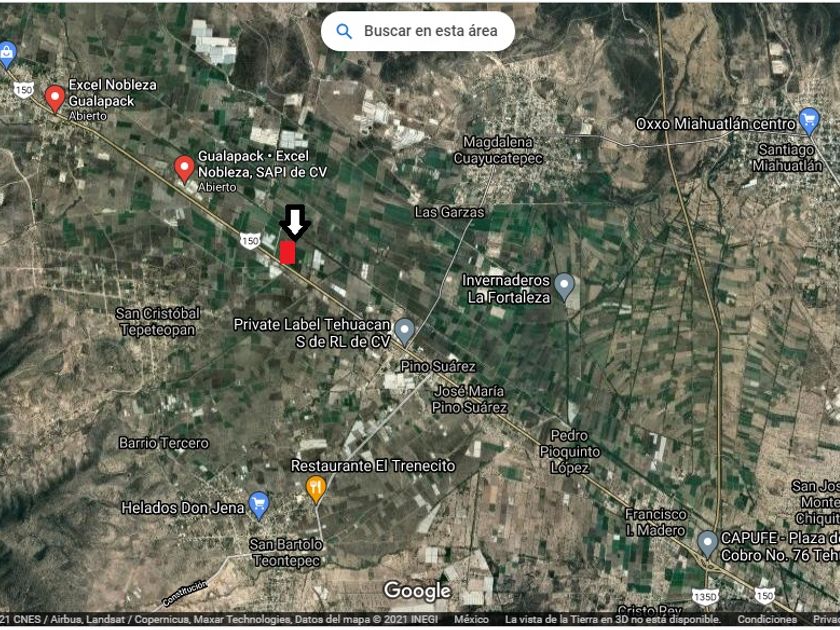Open the Helados Don Jena shopping pin

click(x=259, y=505)
